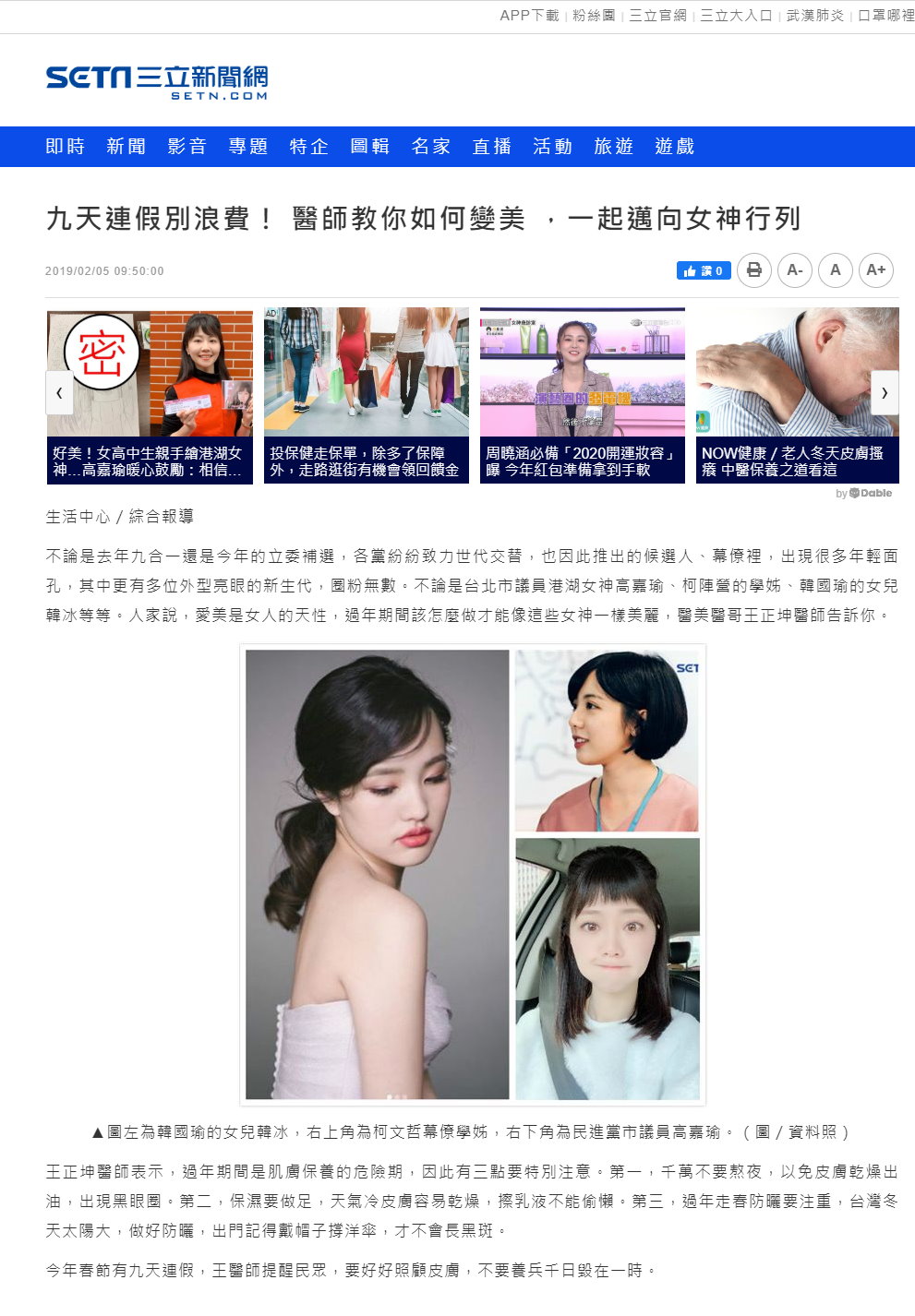Switch to the 新聞 section
Screen dimensions: 915x1316
pos(126,147)
